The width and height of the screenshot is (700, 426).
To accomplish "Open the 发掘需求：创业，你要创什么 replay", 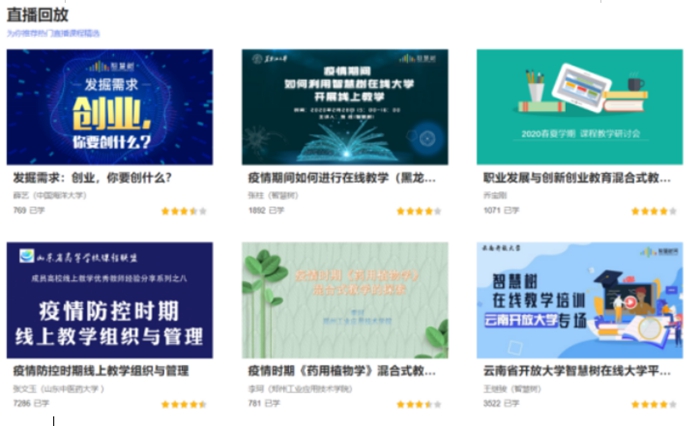I will click(x=109, y=107).
